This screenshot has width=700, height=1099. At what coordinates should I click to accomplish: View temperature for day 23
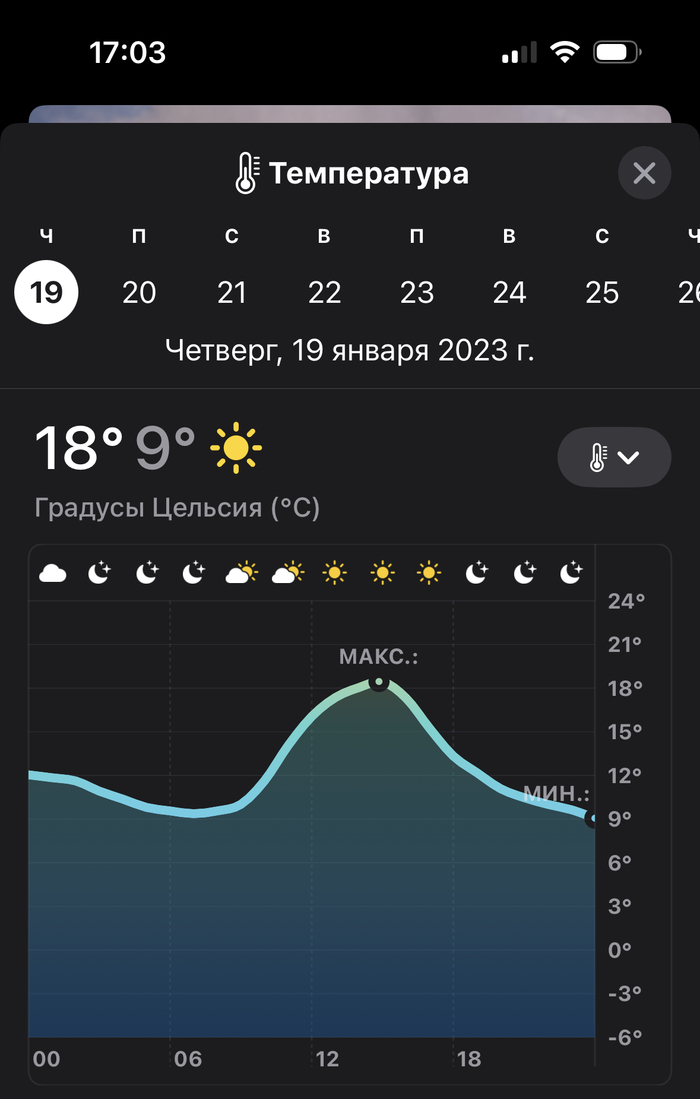pos(417,292)
